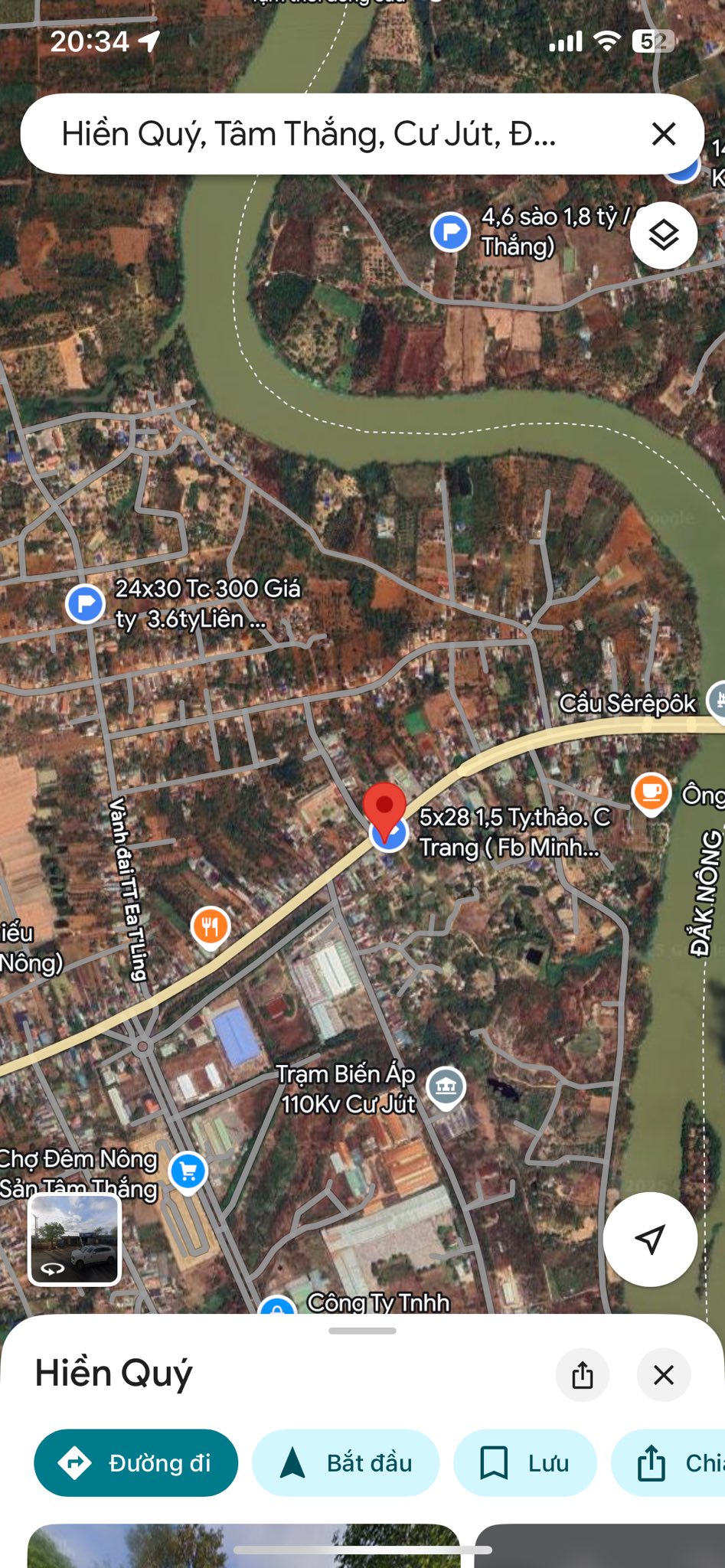This screenshot has height=1568, width=725.
Task: Share Hiền Quý using the header share icon
Action: [583, 1375]
